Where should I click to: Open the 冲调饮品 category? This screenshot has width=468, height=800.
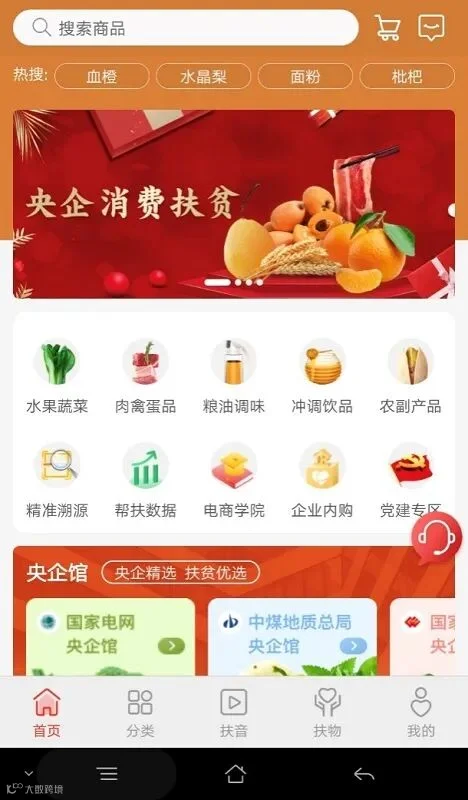322,377
